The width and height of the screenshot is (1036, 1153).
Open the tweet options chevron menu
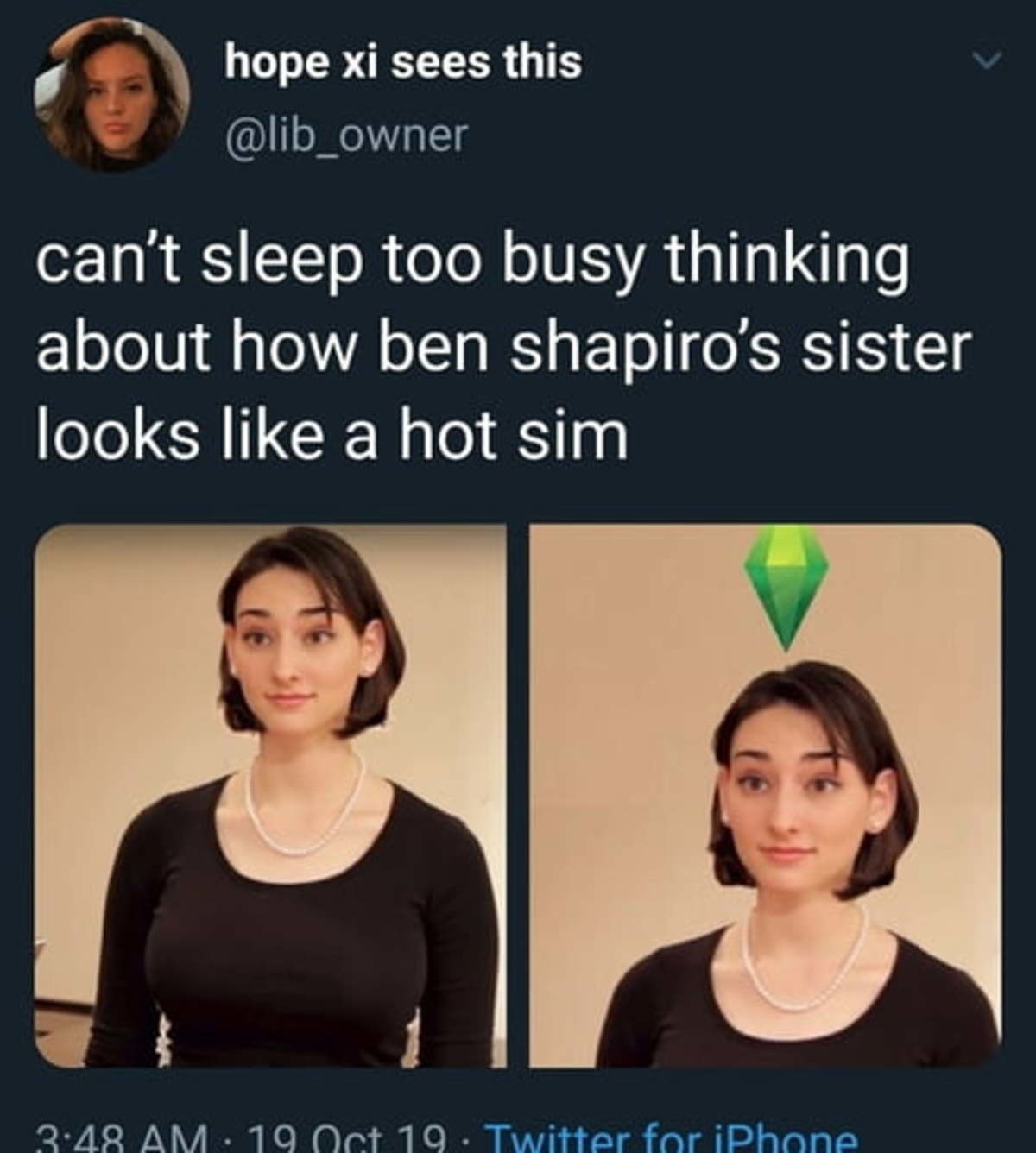pos(985,61)
